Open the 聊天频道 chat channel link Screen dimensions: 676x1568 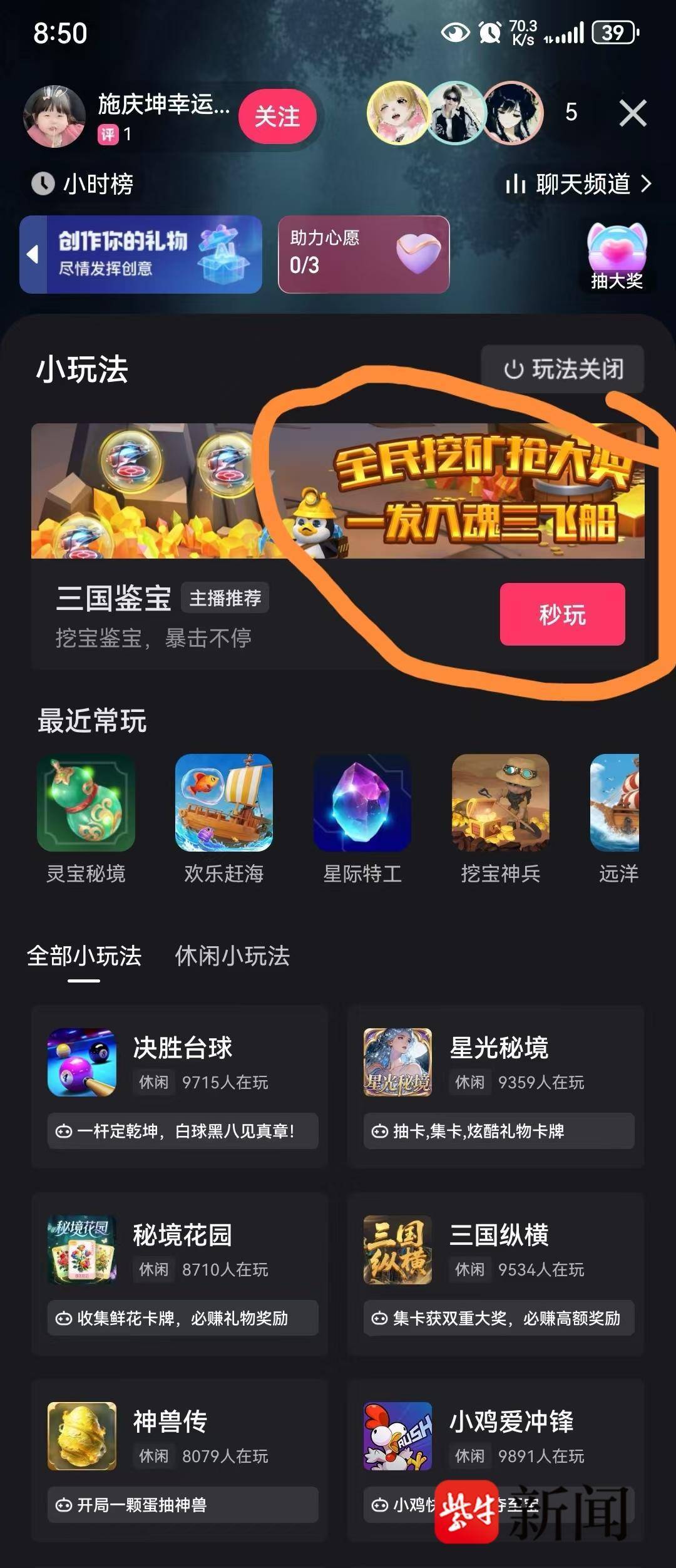(579, 184)
